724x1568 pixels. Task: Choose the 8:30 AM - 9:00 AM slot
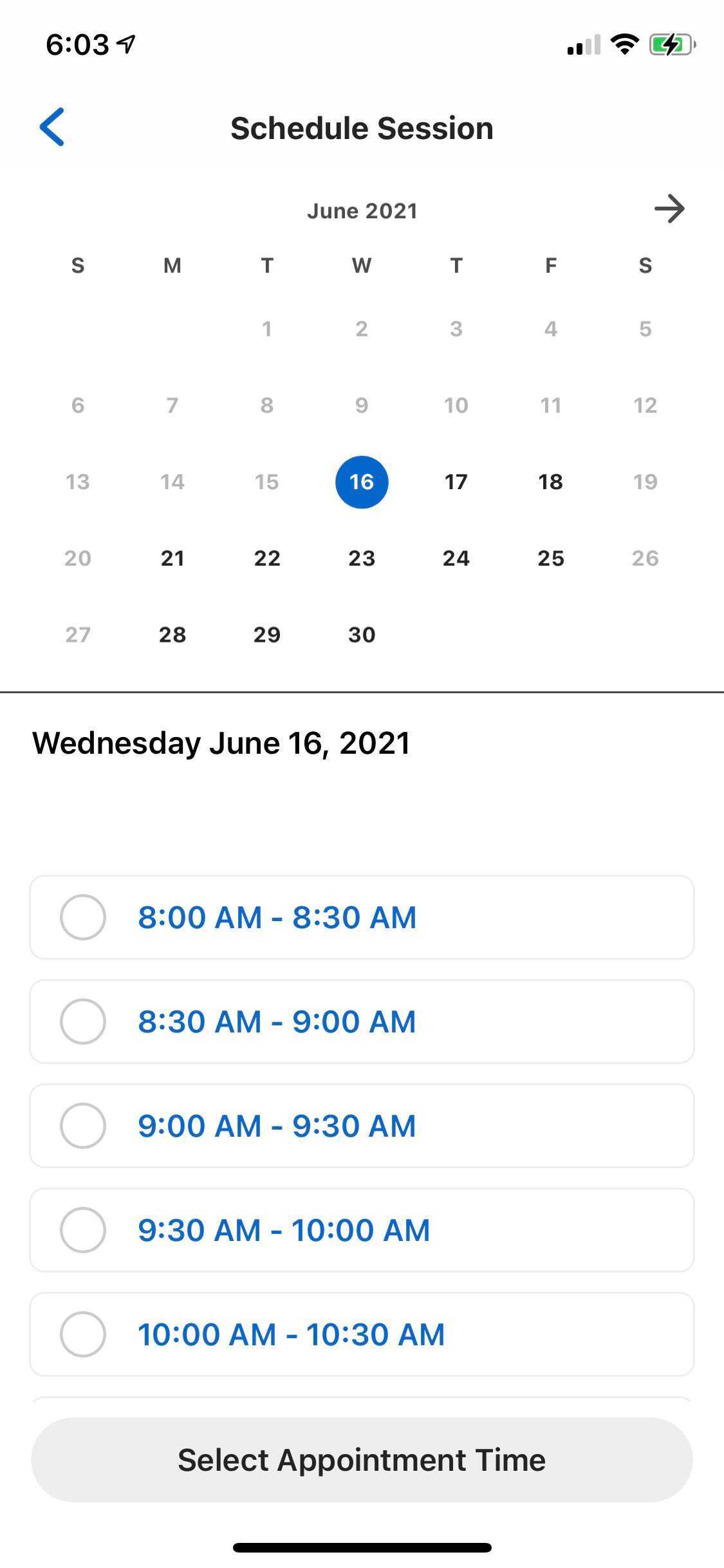[362, 1022]
